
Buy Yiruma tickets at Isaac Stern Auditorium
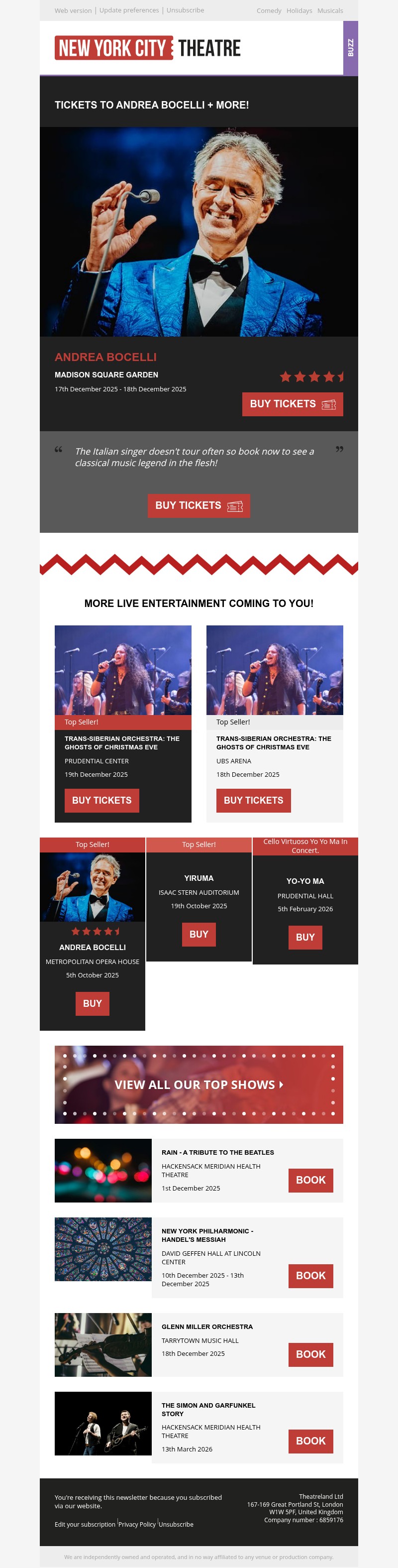click(199, 934)
